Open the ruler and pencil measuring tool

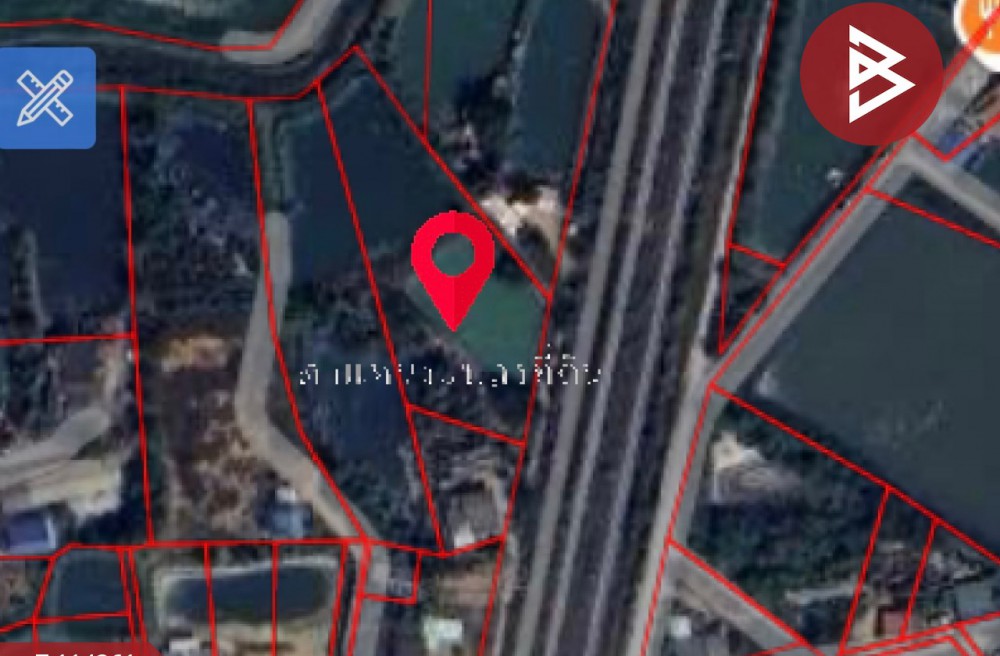tap(46, 98)
